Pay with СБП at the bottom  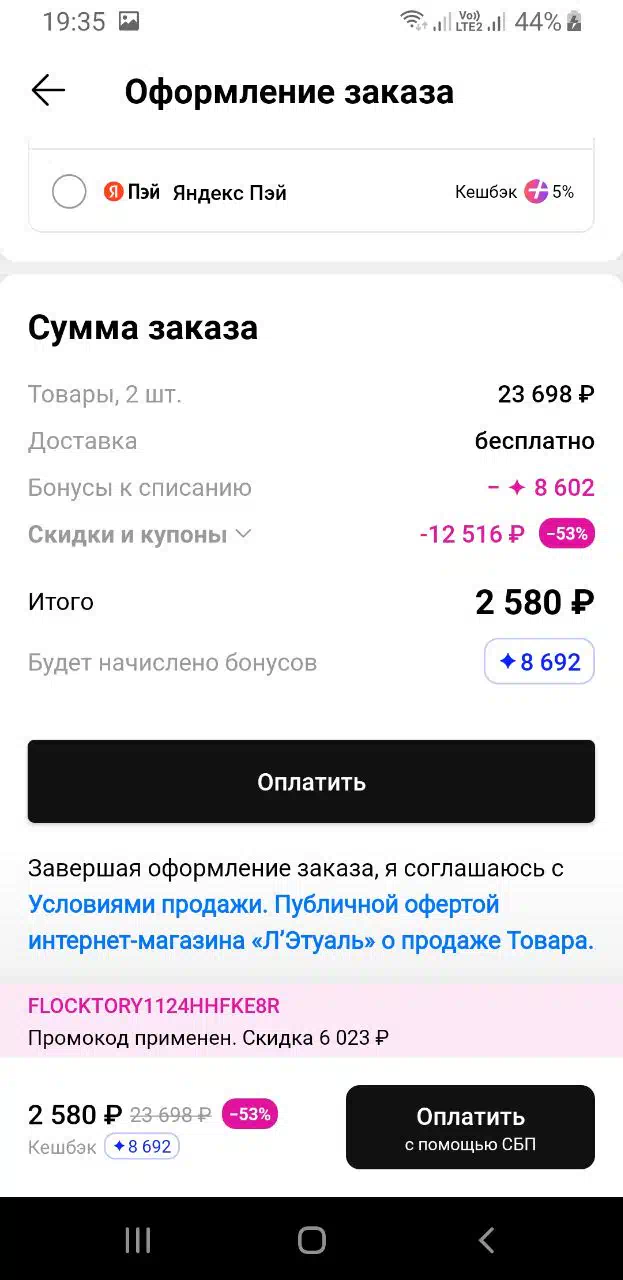coord(470,1127)
